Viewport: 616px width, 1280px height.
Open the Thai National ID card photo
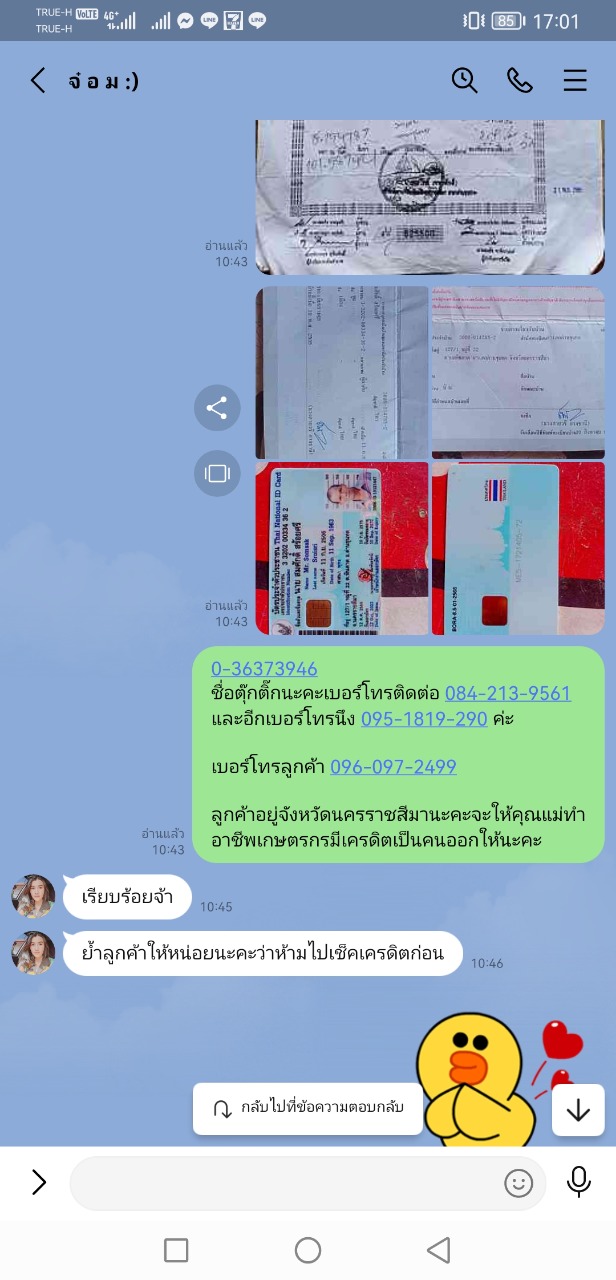(x=342, y=548)
